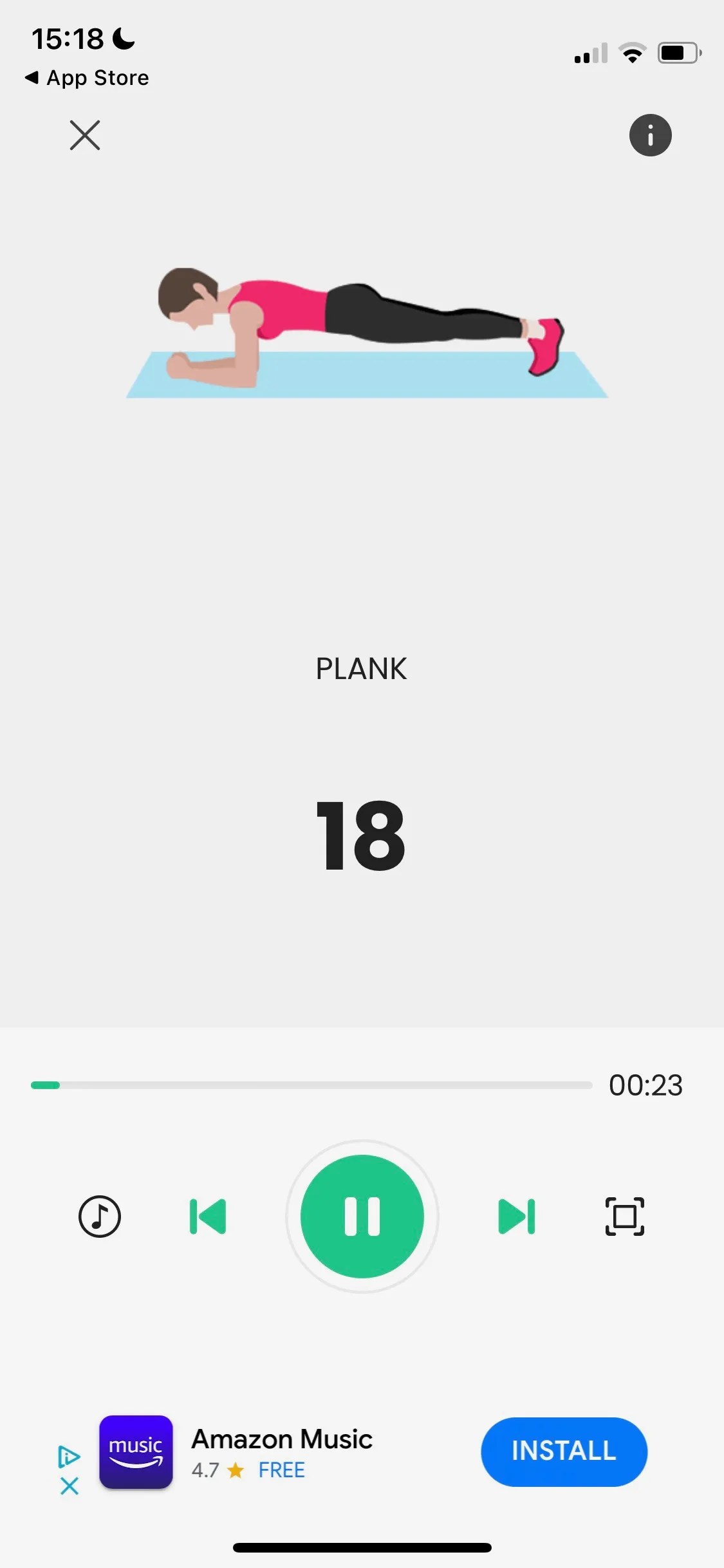This screenshot has width=724, height=1568.
Task: Go back to the previous exercise
Action: (208, 1216)
